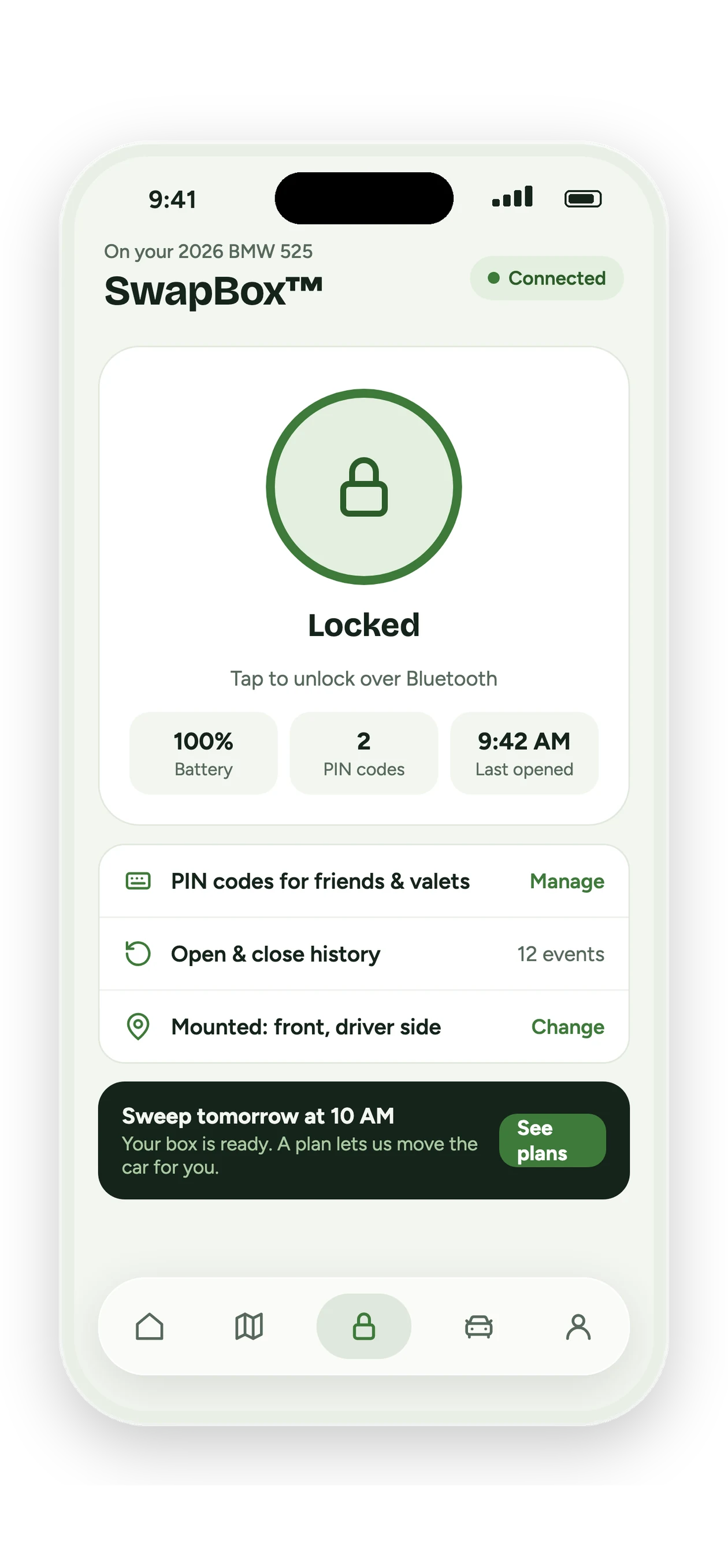Open the profile tab

[x=578, y=1326]
